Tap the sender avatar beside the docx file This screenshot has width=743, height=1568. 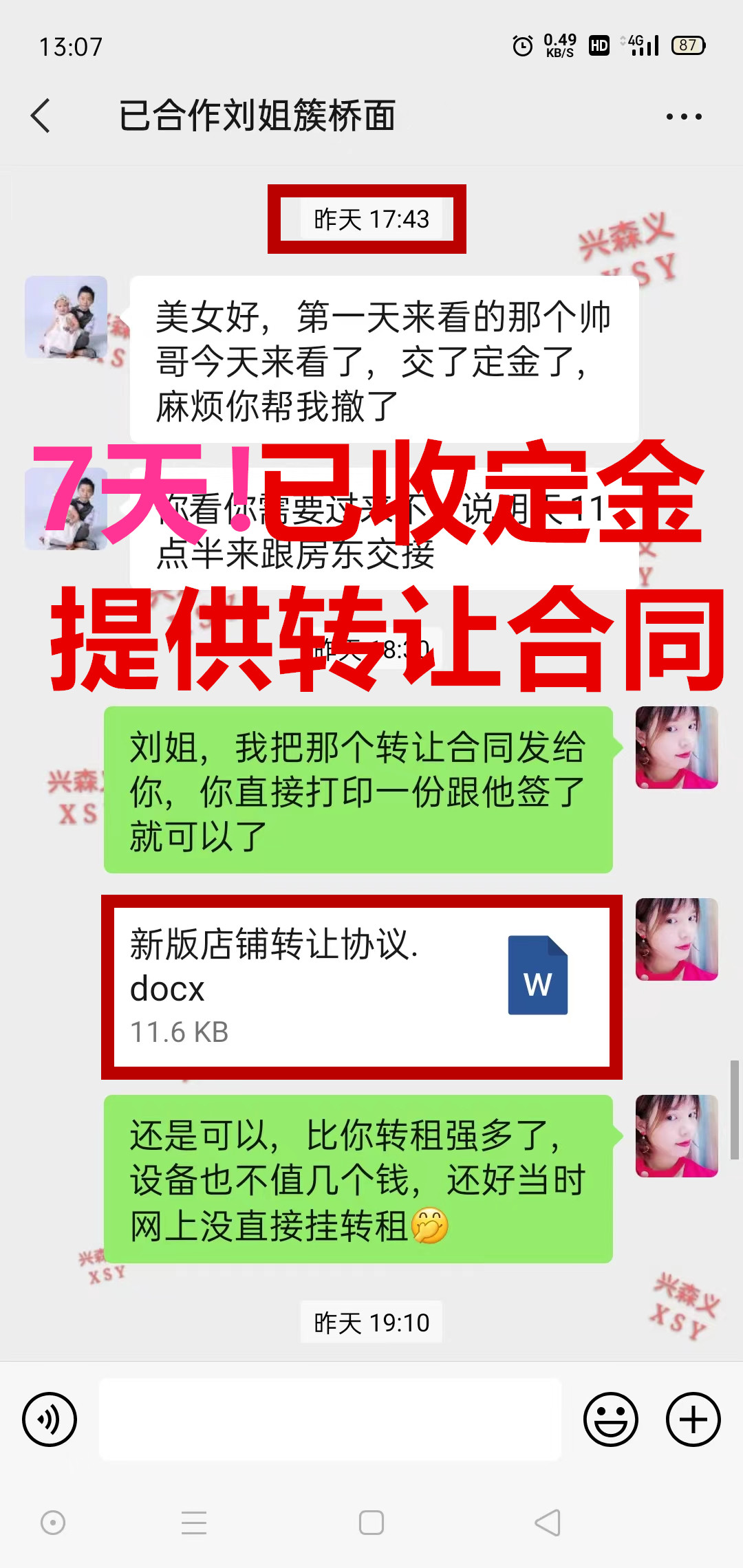(x=676, y=939)
